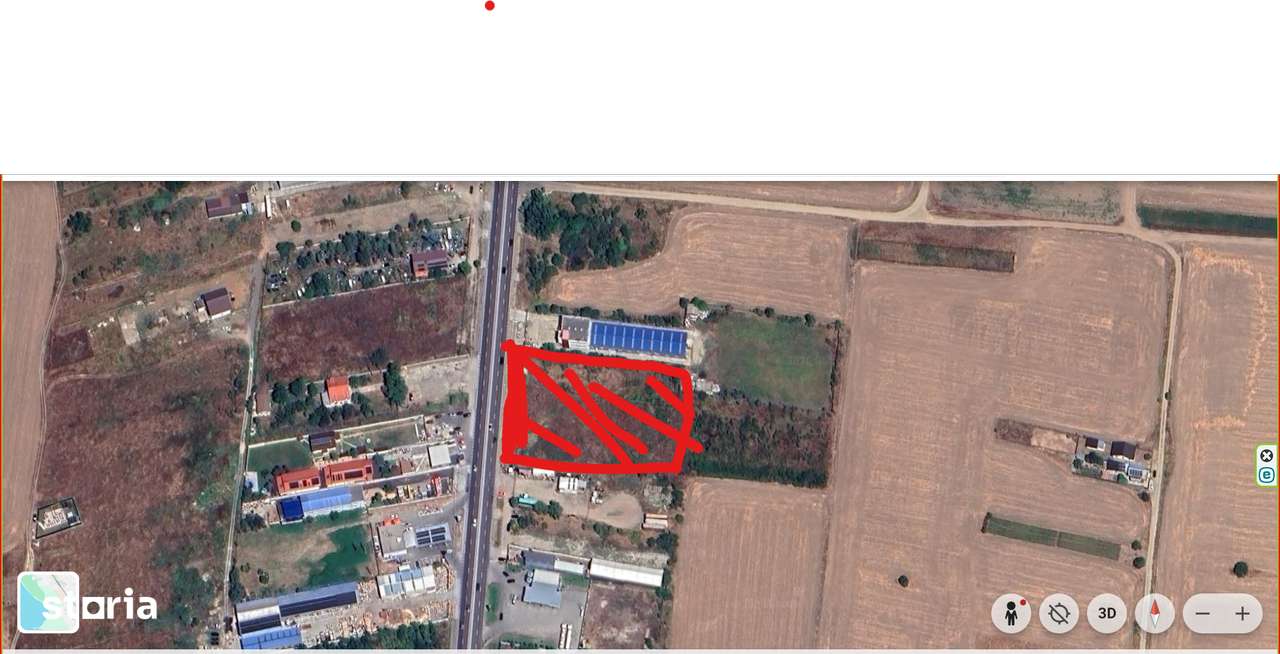Switch the map to 3D view
Image resolution: width=1280 pixels, height=654 pixels.
tap(1107, 613)
